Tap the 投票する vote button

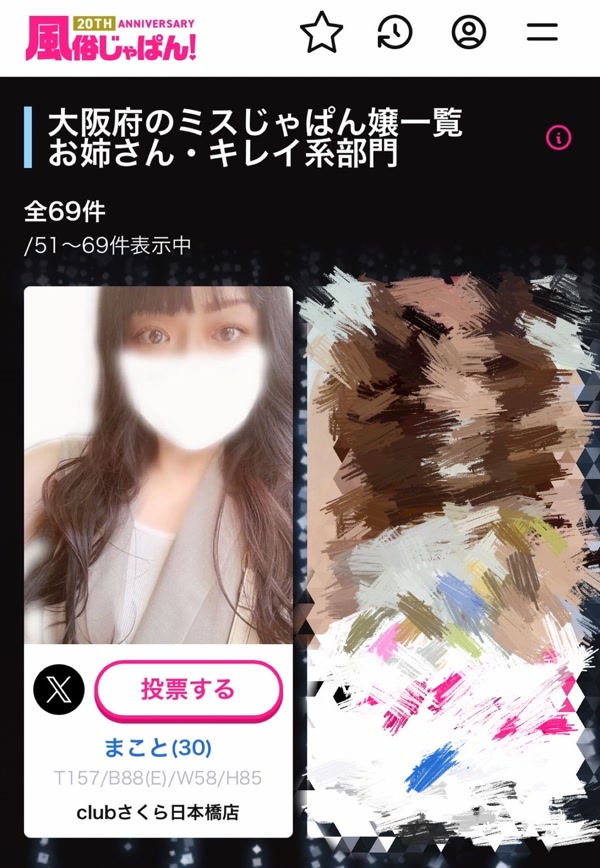pos(188,690)
